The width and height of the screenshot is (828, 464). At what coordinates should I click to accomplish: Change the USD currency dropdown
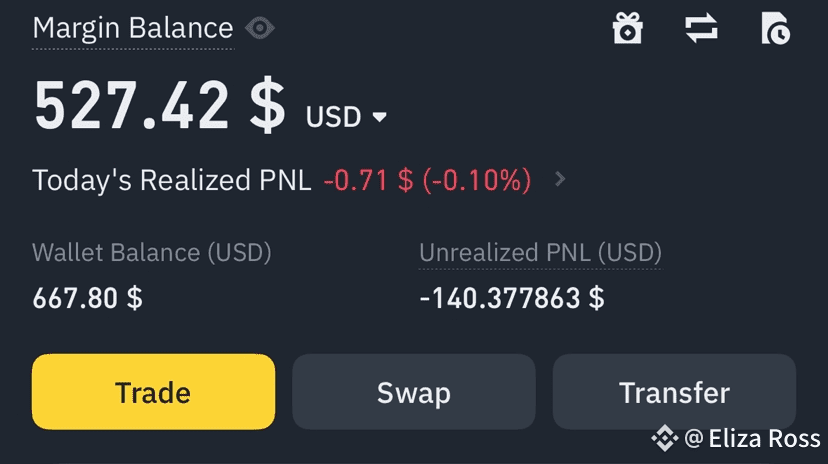pyautogui.click(x=346, y=117)
